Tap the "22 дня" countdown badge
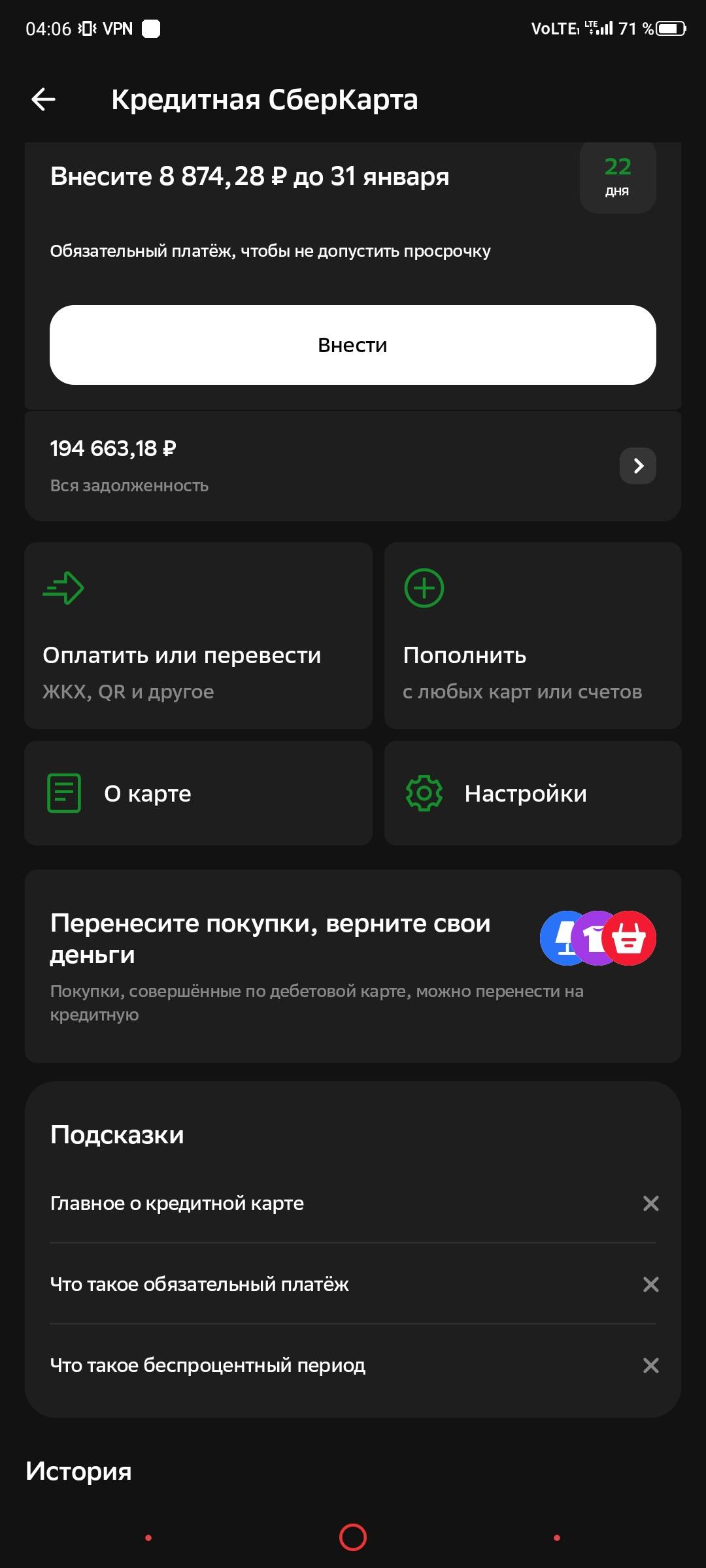Image resolution: width=706 pixels, height=1568 pixels. tap(616, 177)
